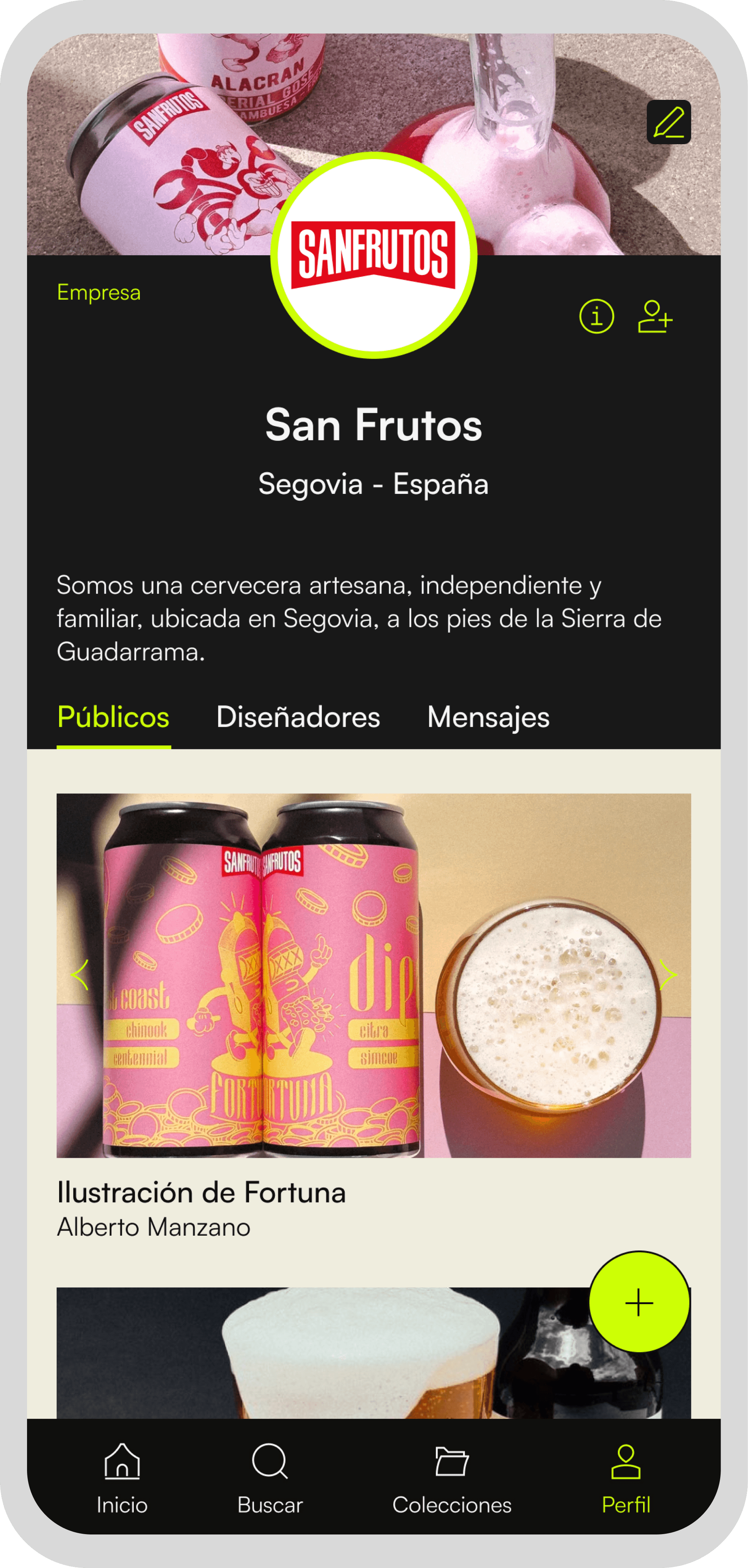Show next image with right arrow
The height and width of the screenshot is (1568, 748).
coord(668,975)
